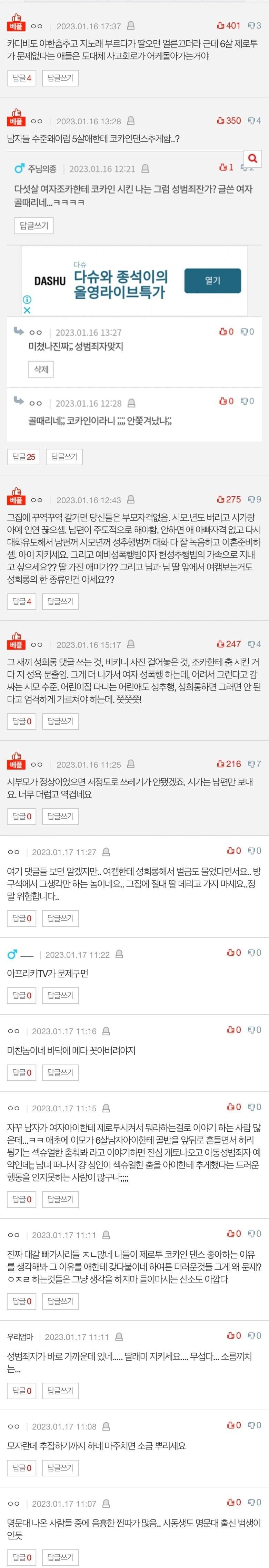Like the 12:43 comment with 275 likes
This screenshot has width=269, height=1568.
229,499
